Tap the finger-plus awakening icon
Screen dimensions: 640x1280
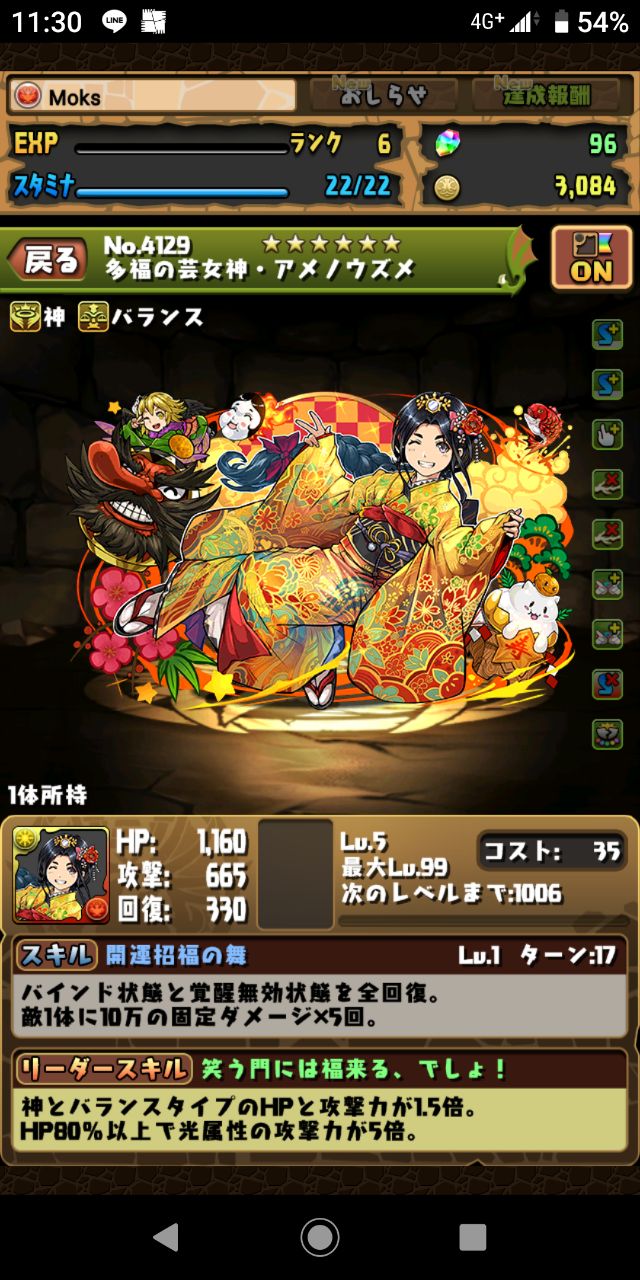[607, 433]
